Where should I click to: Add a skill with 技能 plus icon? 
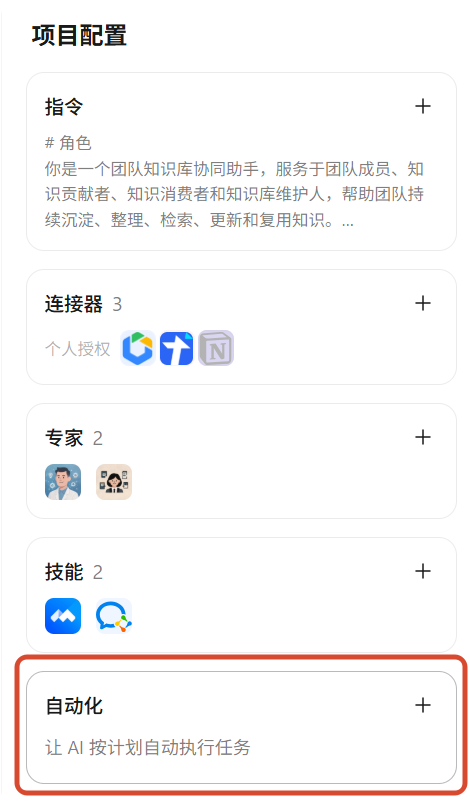(423, 571)
